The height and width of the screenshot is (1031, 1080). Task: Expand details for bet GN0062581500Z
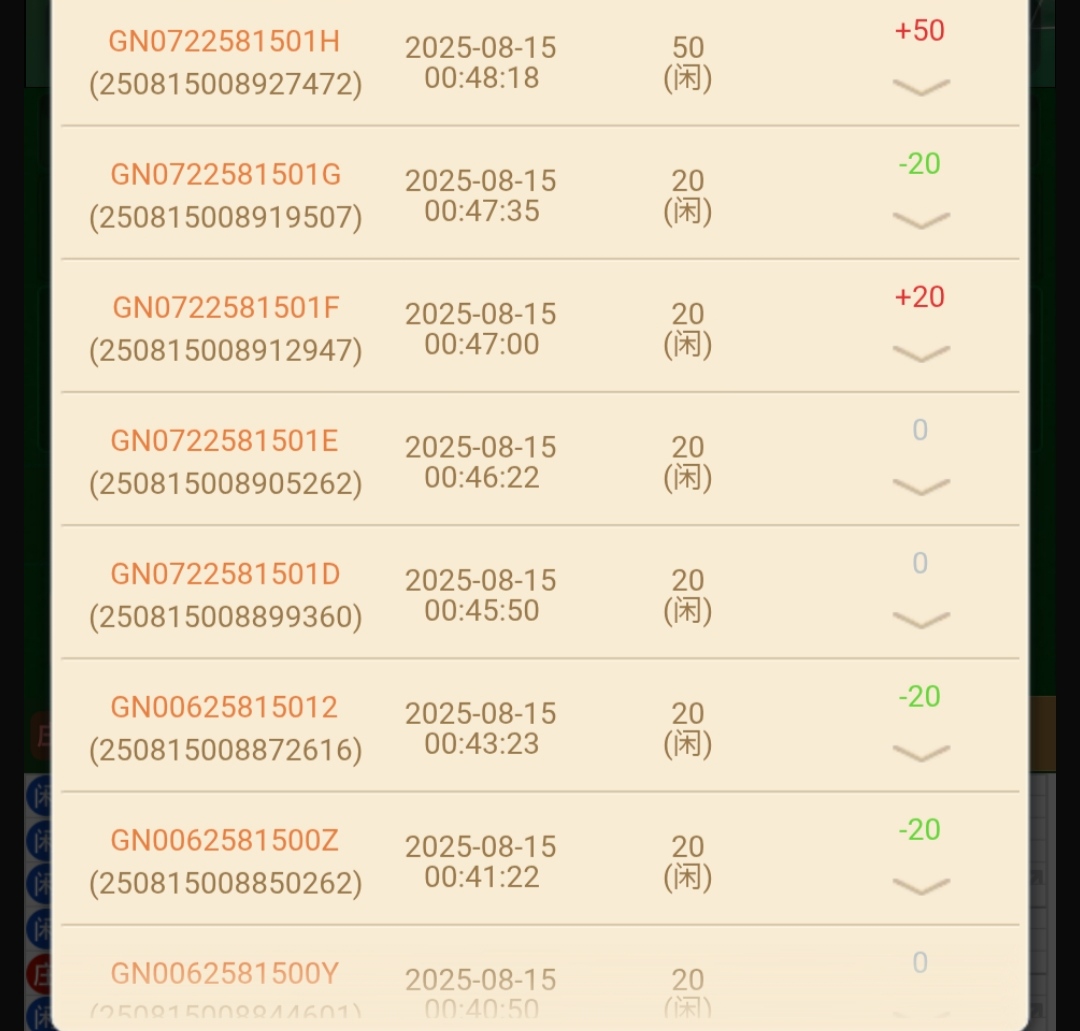tap(920, 886)
